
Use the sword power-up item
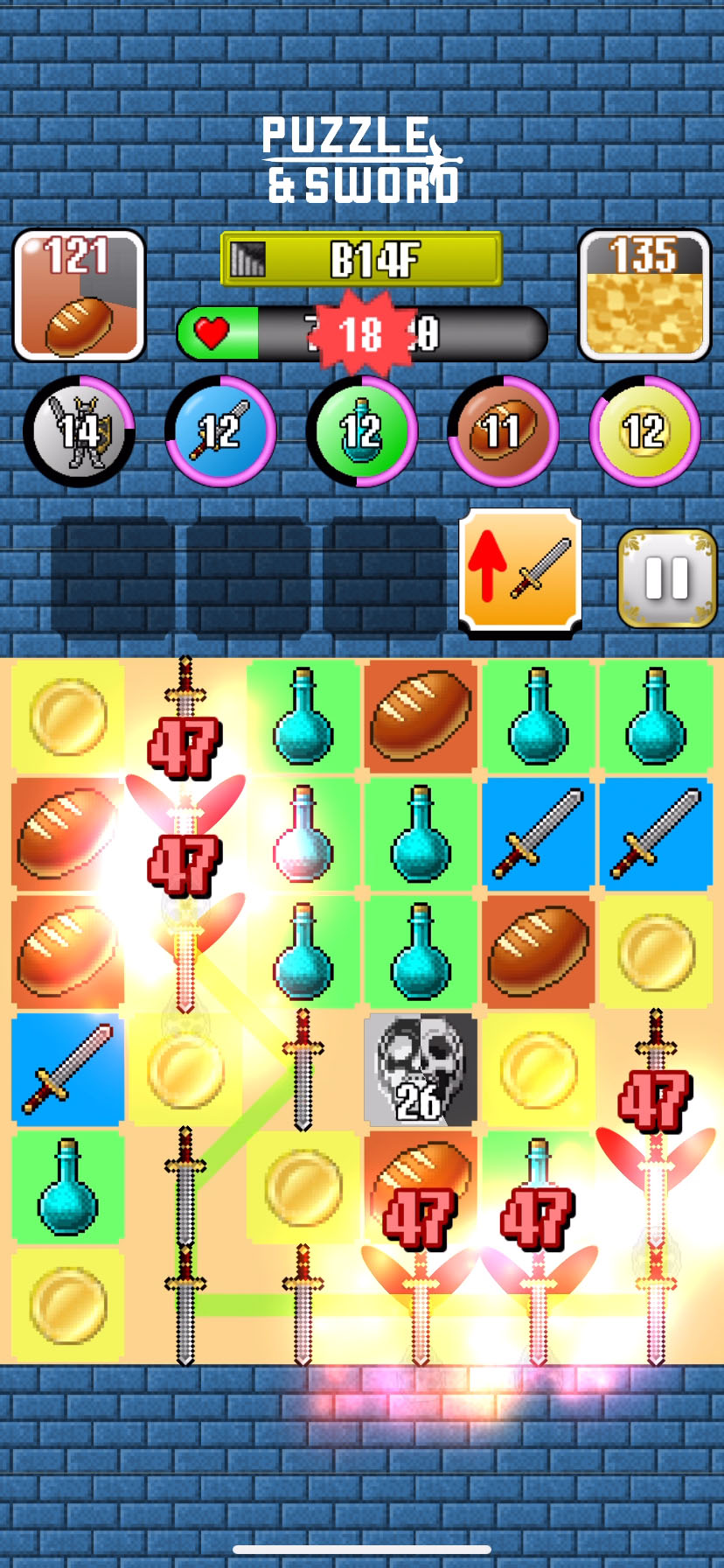[520, 570]
